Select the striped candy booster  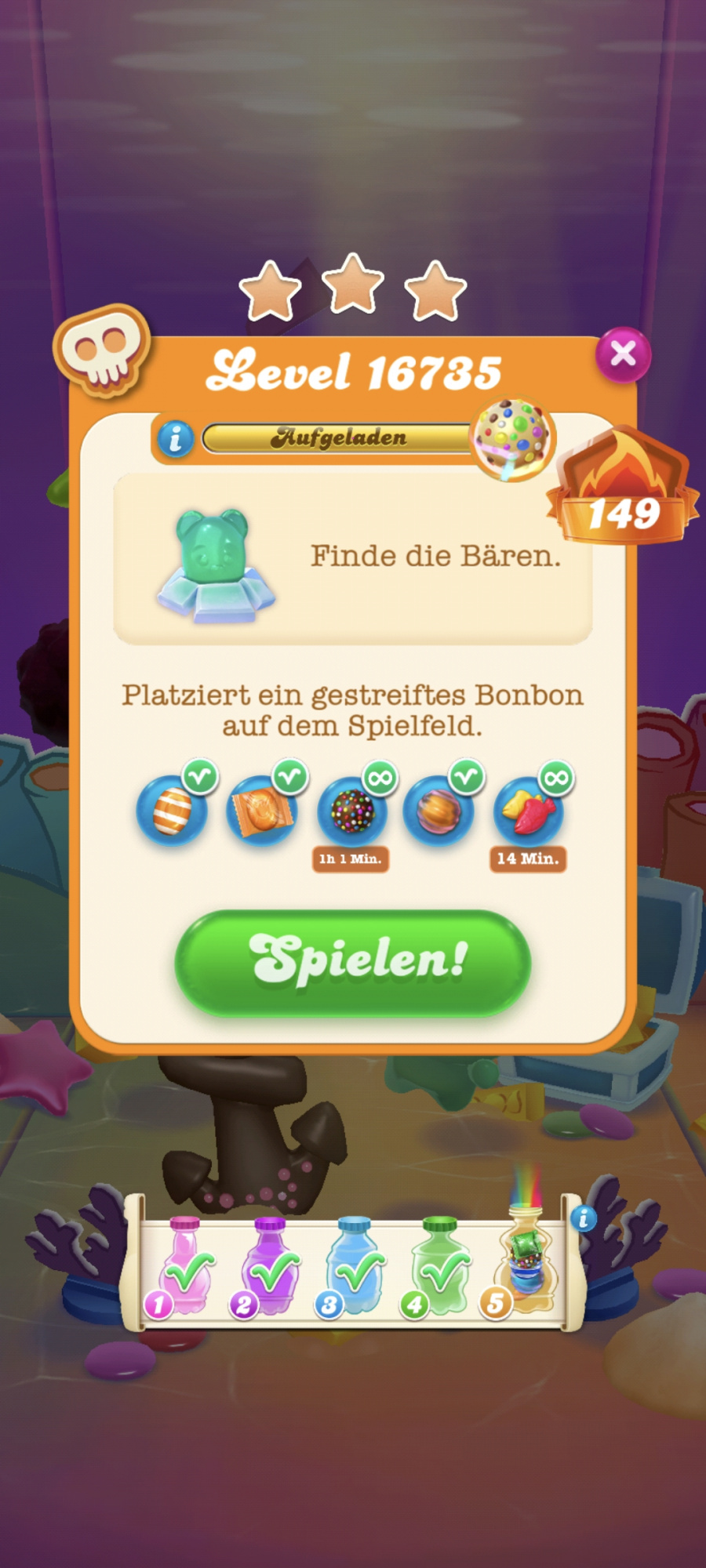coord(173,811)
